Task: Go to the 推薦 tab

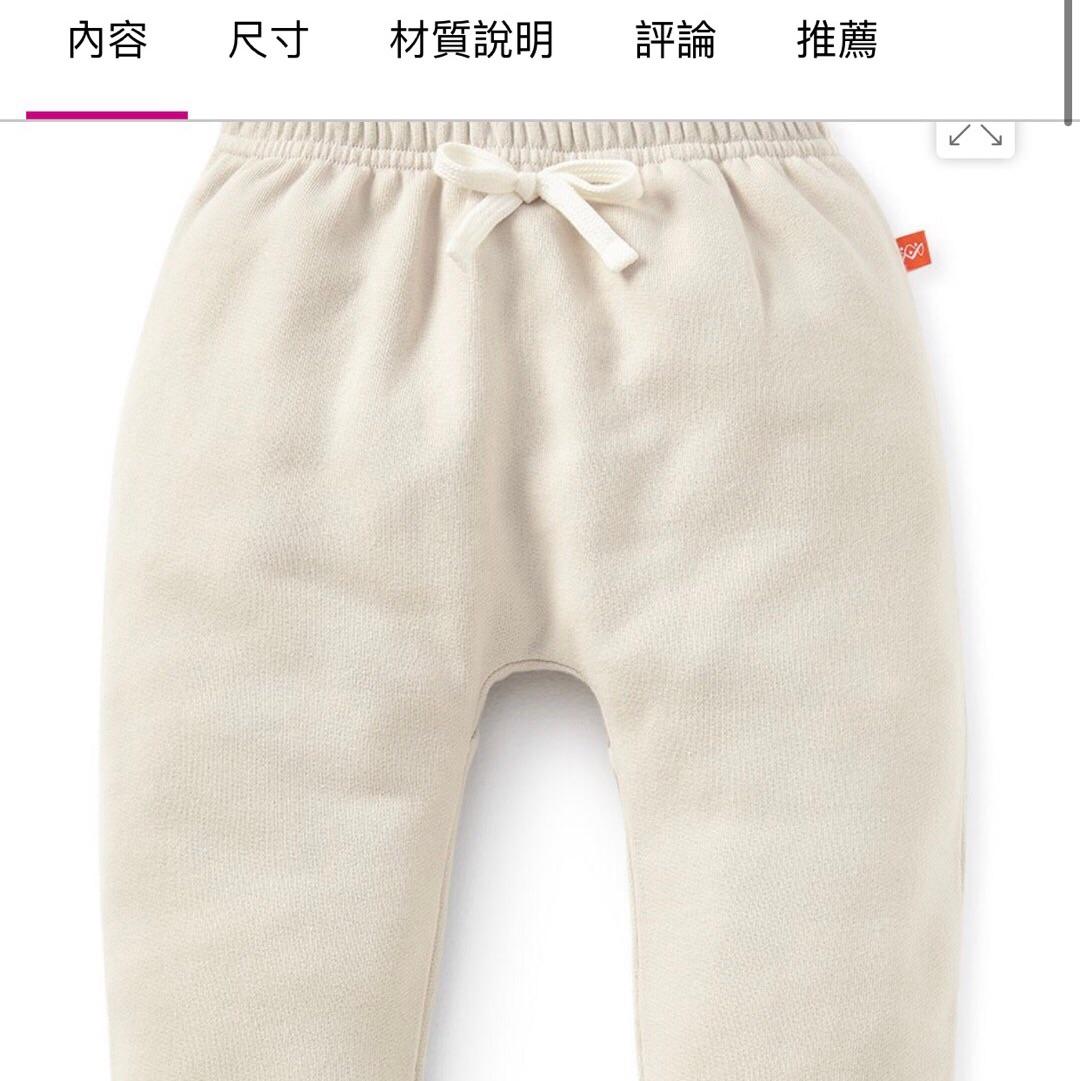Action: coord(837,42)
